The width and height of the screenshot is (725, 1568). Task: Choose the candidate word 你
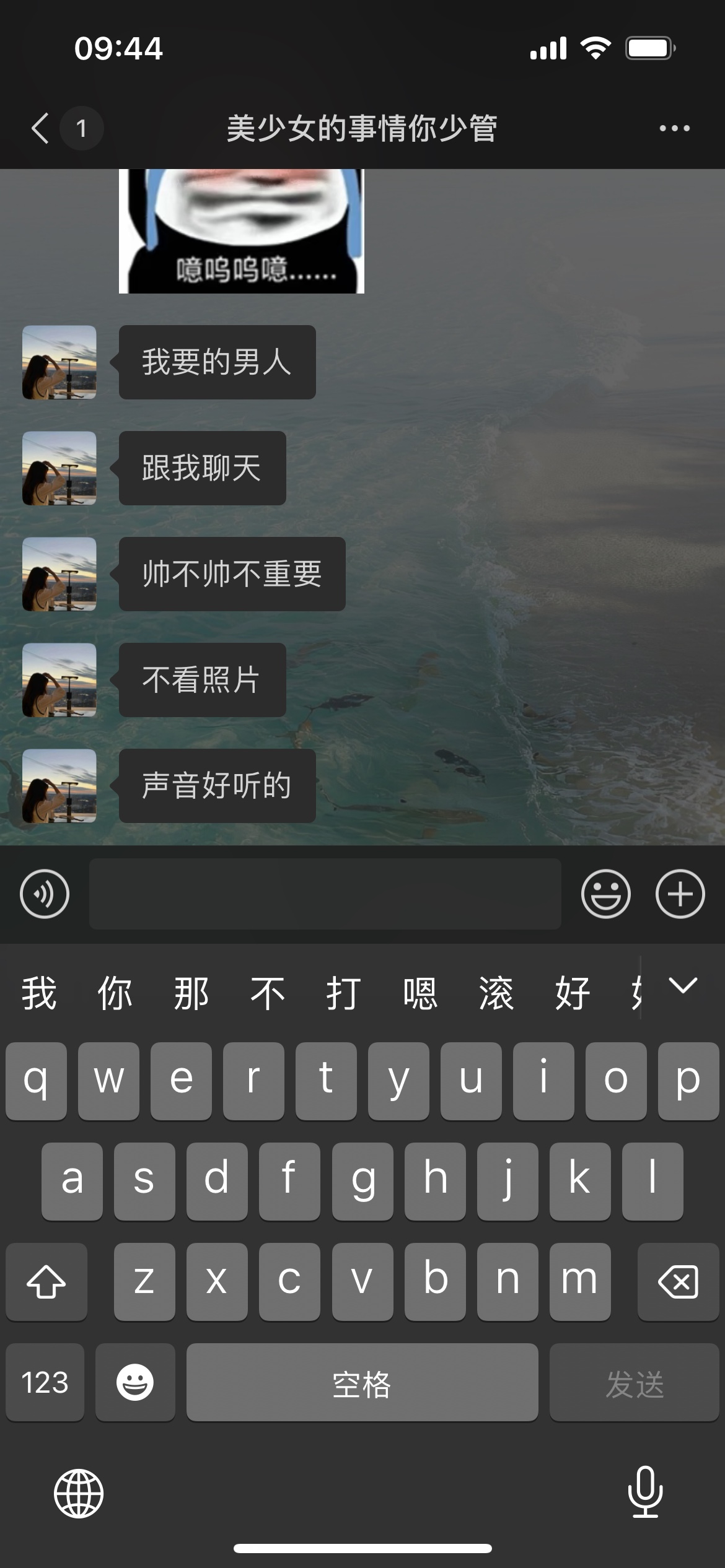pyautogui.click(x=115, y=993)
